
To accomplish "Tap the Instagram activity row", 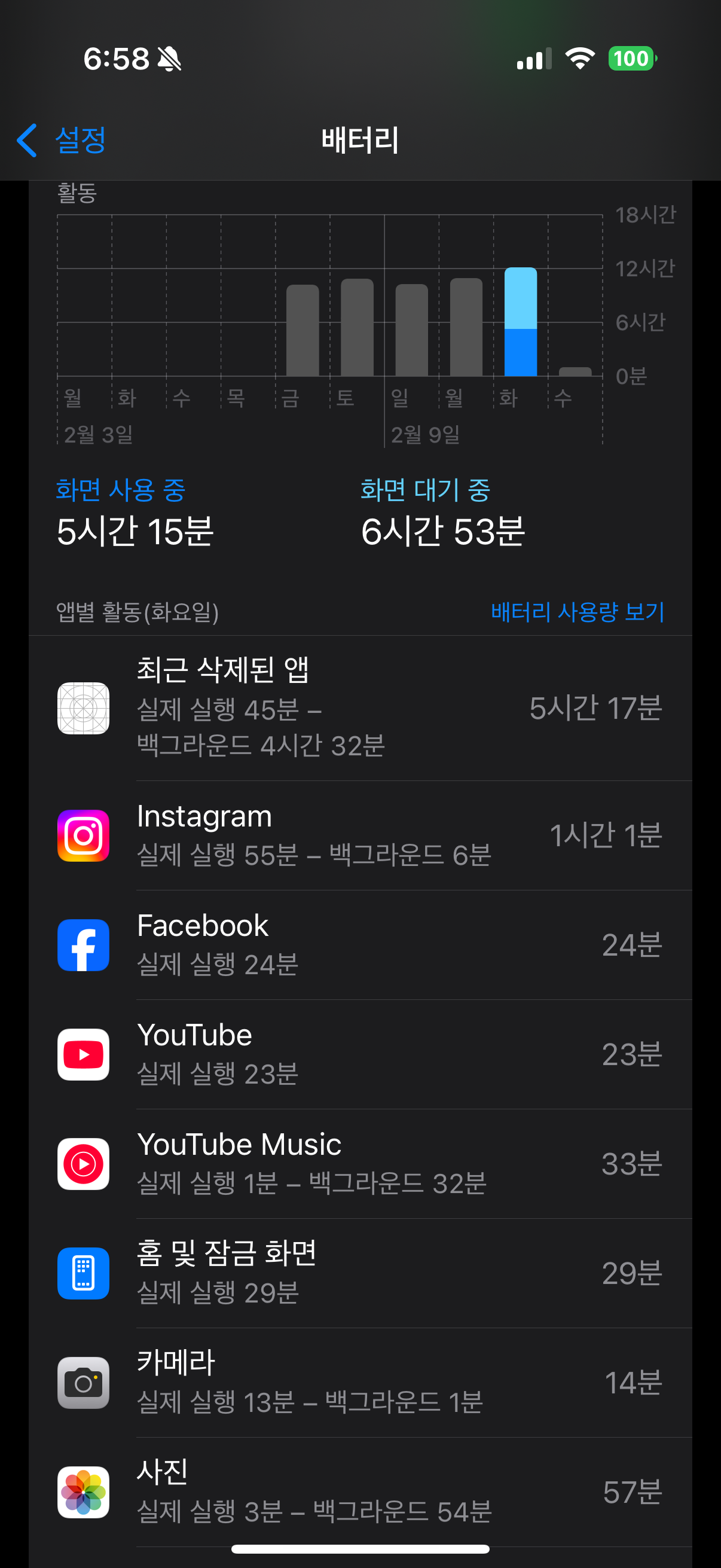I will point(360,835).
